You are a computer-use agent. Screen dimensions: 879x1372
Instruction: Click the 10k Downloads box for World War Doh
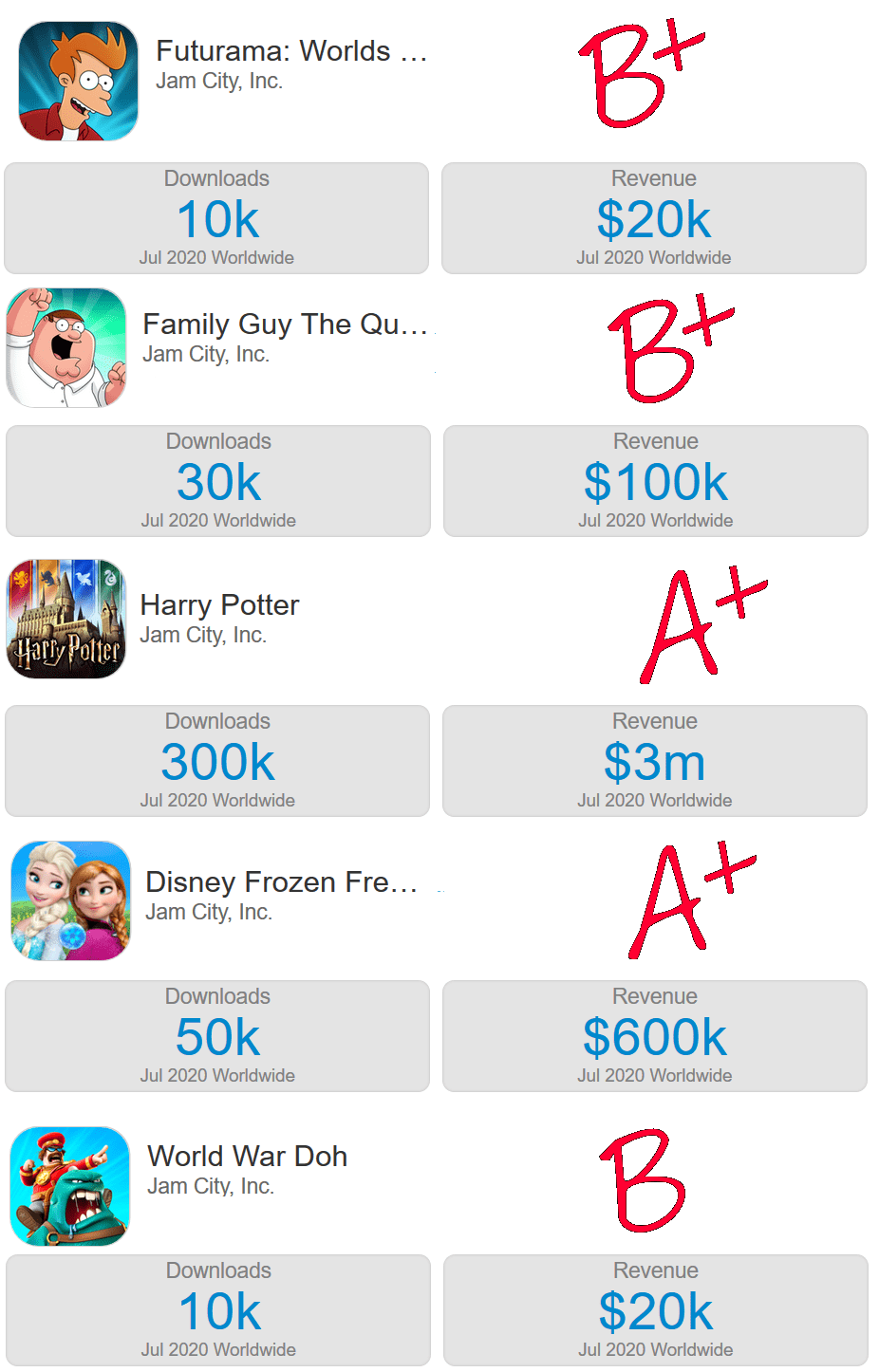point(217,1310)
